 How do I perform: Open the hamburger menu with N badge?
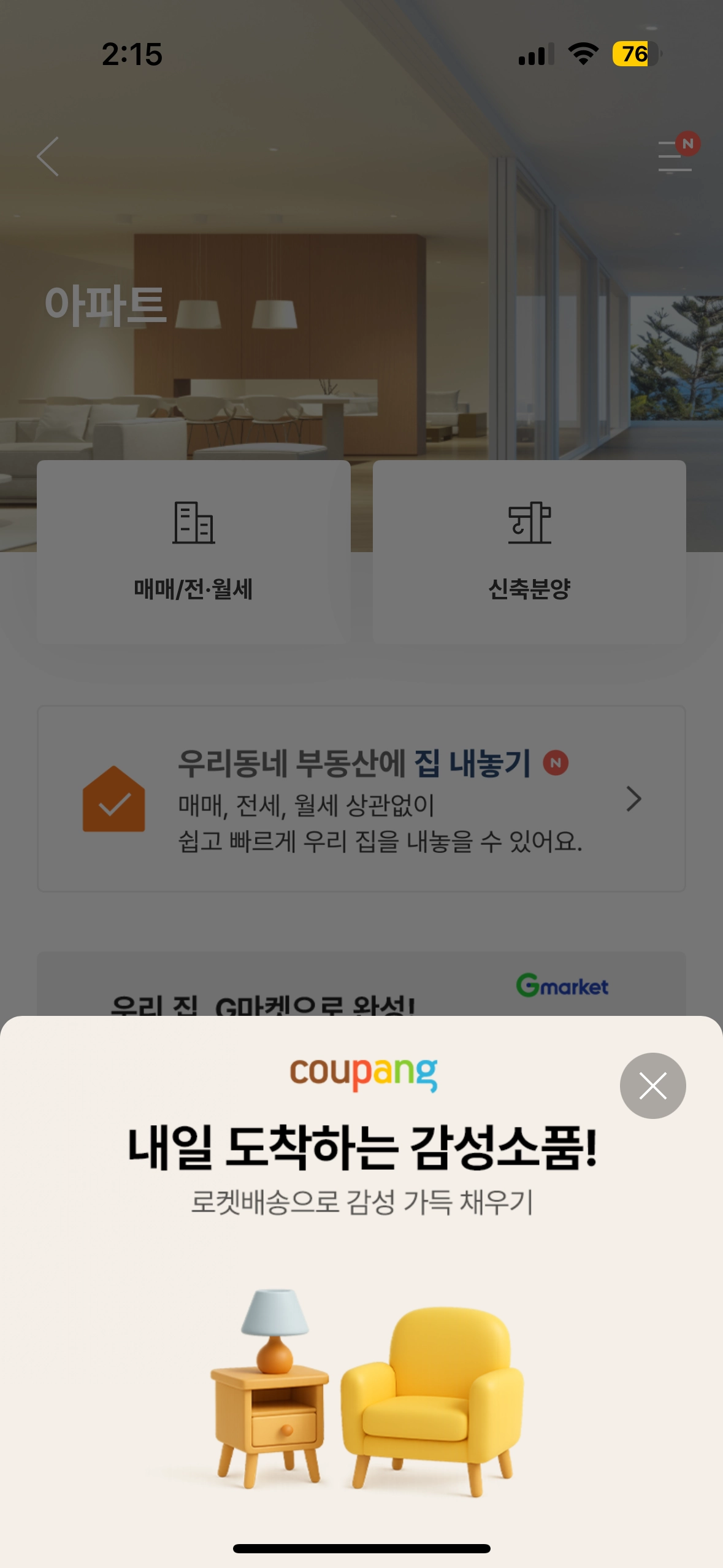coord(675,156)
